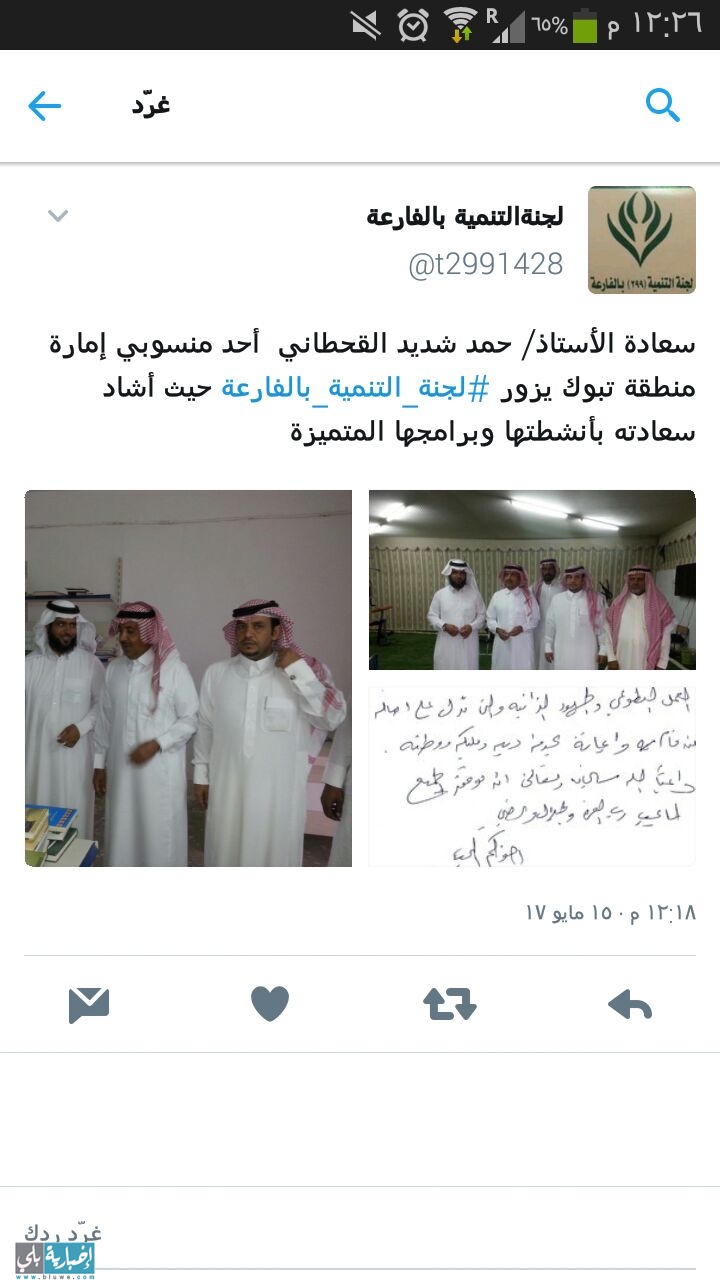This screenshot has width=720, height=1280.
Task: Open the لجنة التنمية بالفارعة profile avatar
Action: 641,239
